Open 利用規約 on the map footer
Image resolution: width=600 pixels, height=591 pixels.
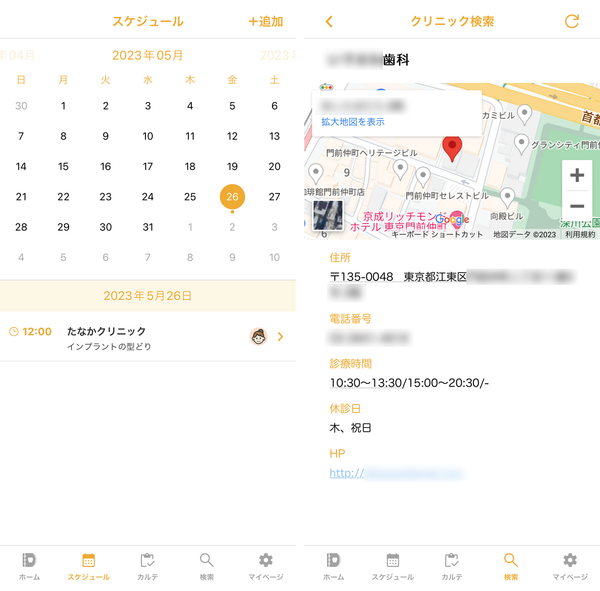coord(580,234)
